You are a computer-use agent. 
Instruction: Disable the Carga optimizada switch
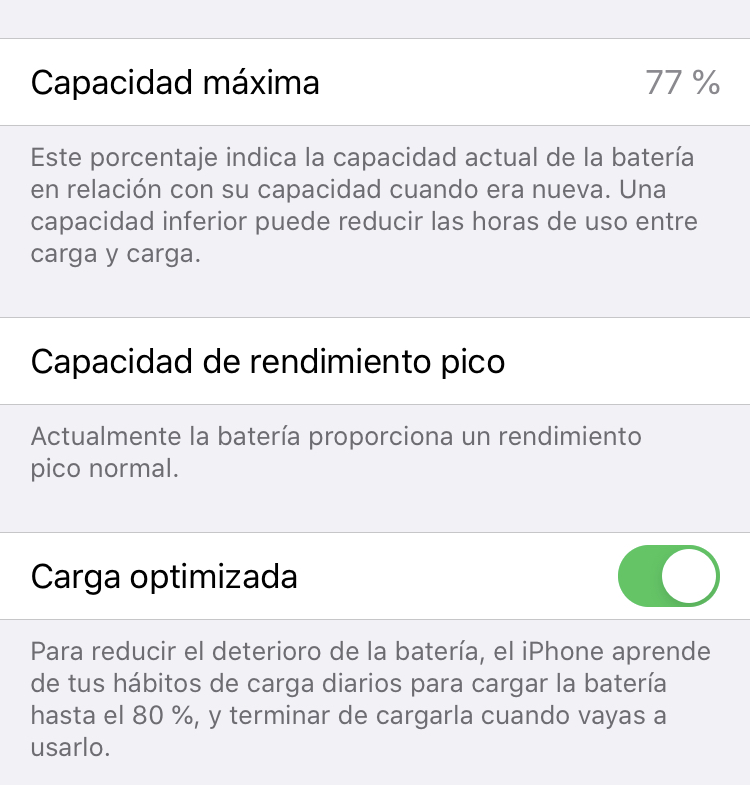(668, 576)
